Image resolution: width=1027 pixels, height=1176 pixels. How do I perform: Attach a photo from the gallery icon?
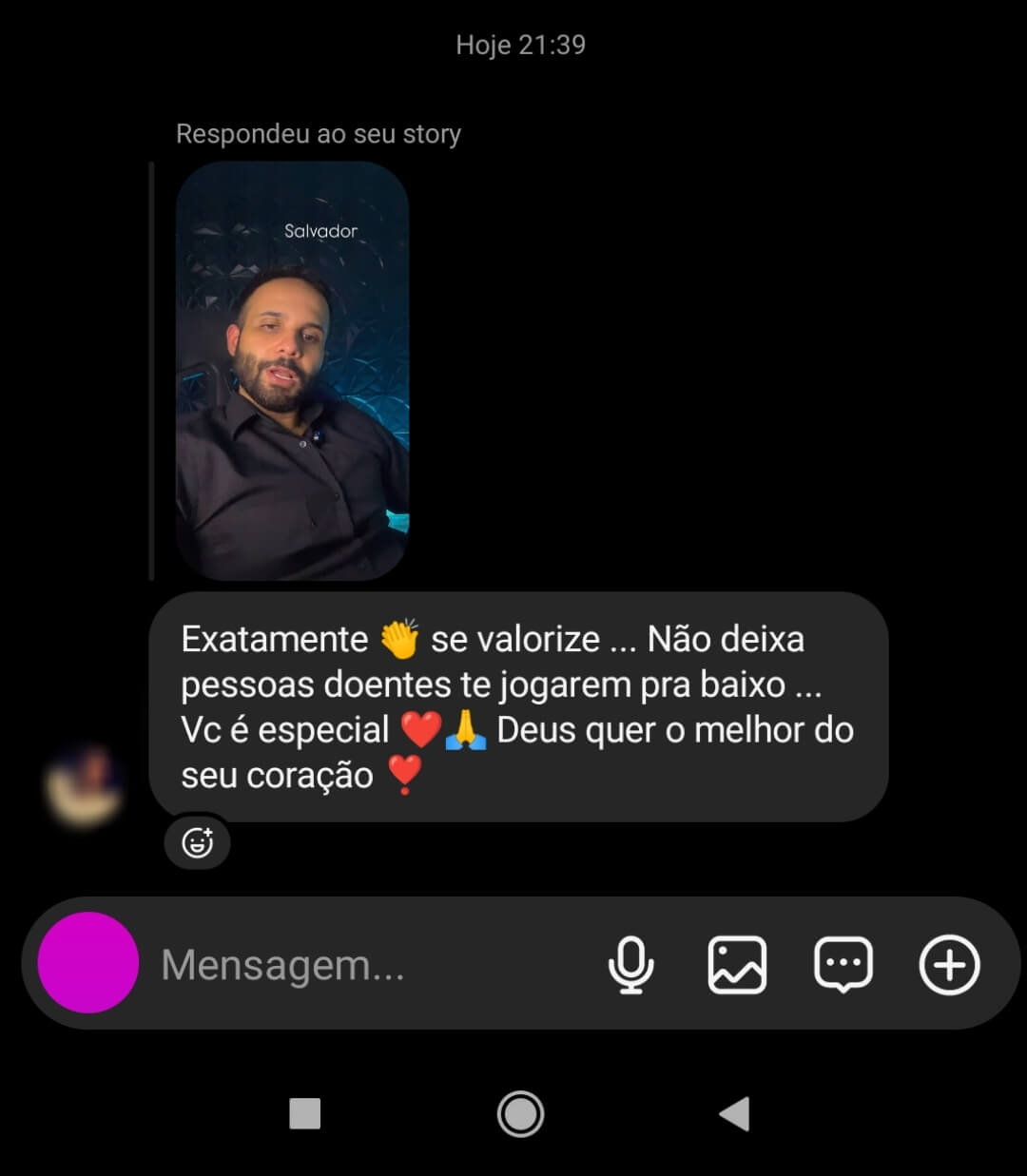coord(737,965)
